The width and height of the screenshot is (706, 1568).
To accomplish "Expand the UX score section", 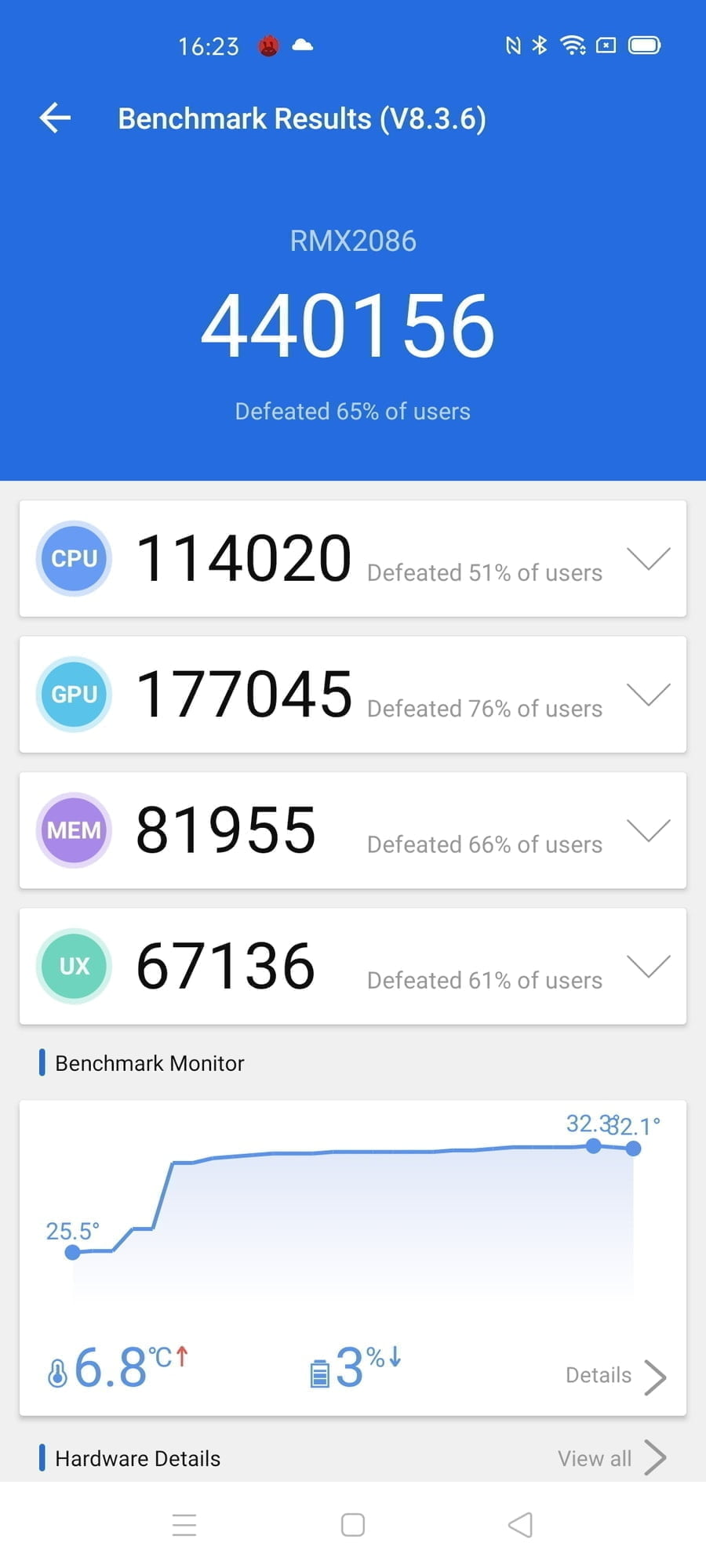I will (x=648, y=966).
